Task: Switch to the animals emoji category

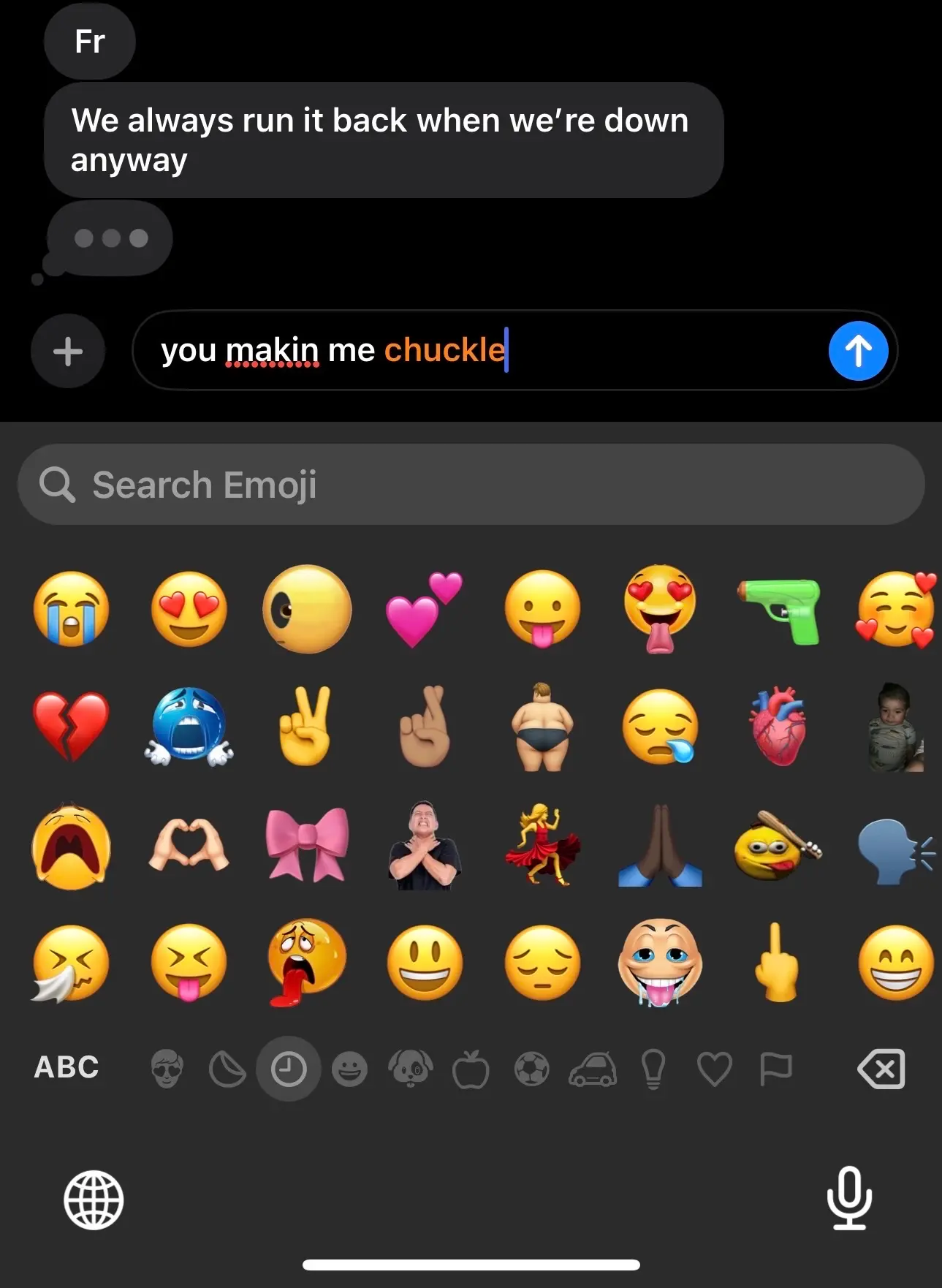Action: pos(410,1069)
